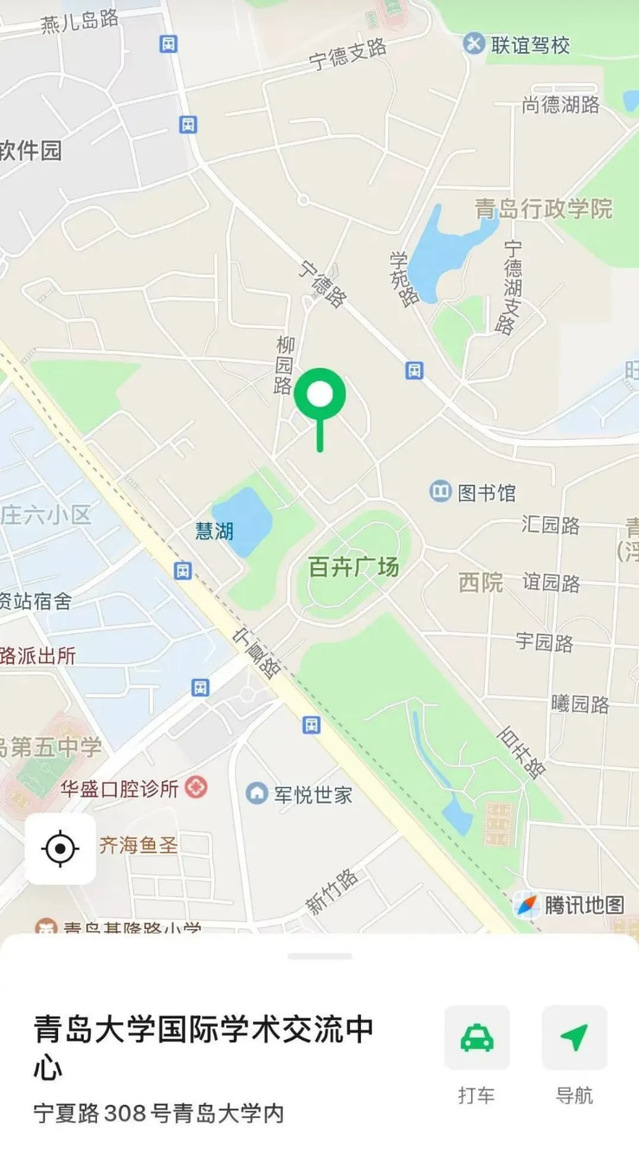Select the green location pin on the map

coord(320,398)
